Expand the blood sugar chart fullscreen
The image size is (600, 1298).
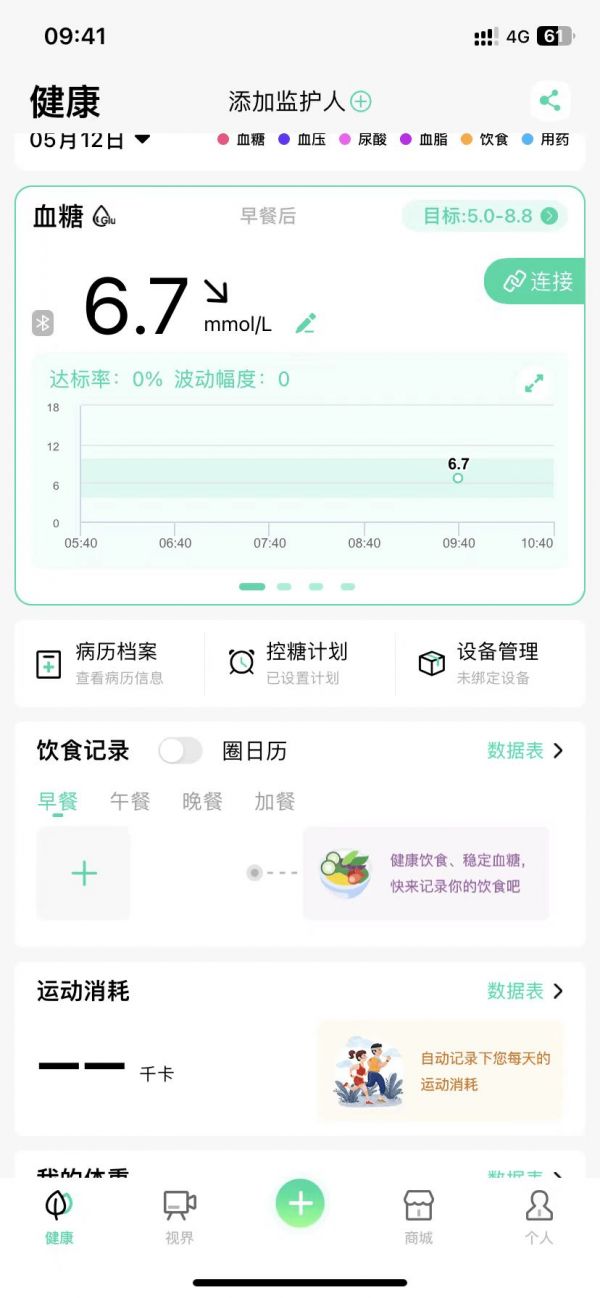(534, 382)
